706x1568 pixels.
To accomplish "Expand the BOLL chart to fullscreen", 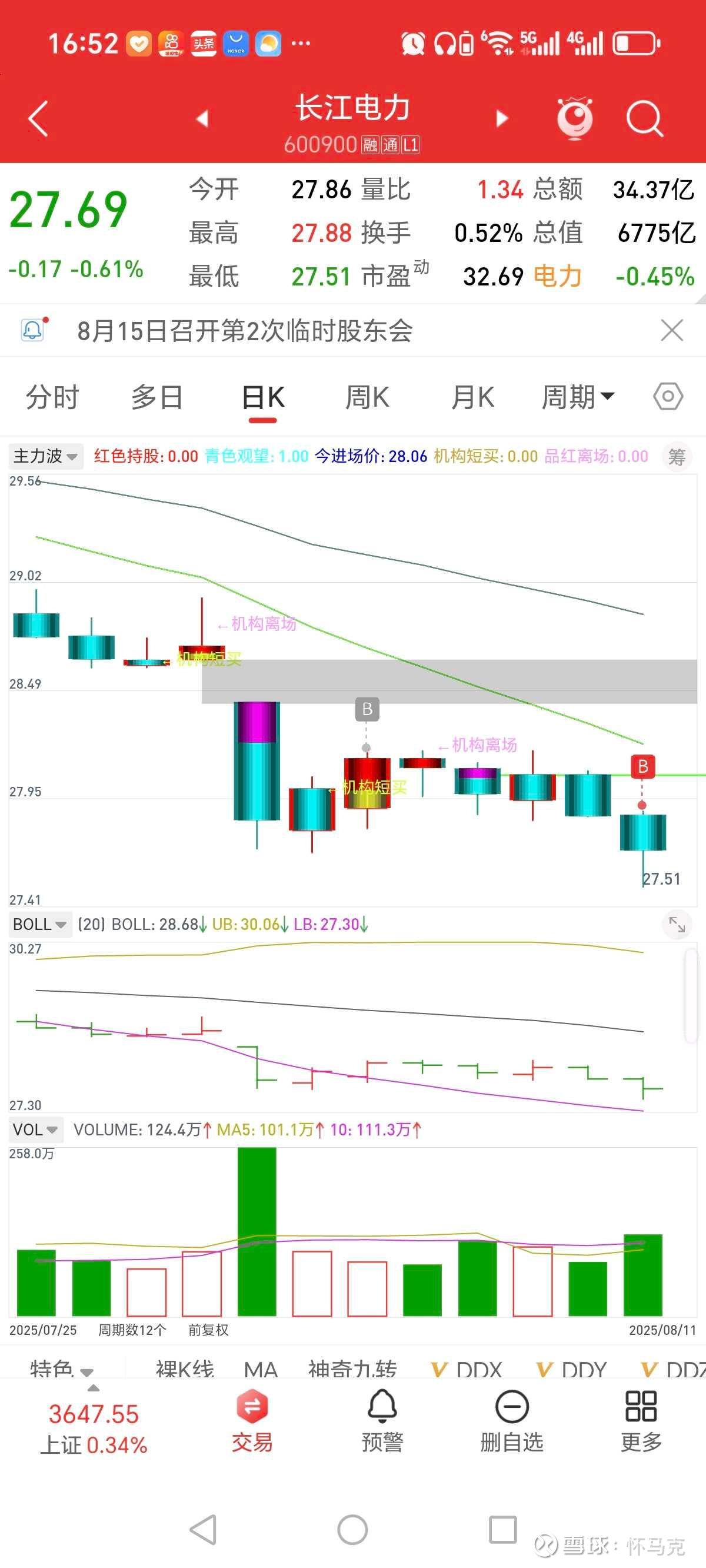I will (x=677, y=924).
